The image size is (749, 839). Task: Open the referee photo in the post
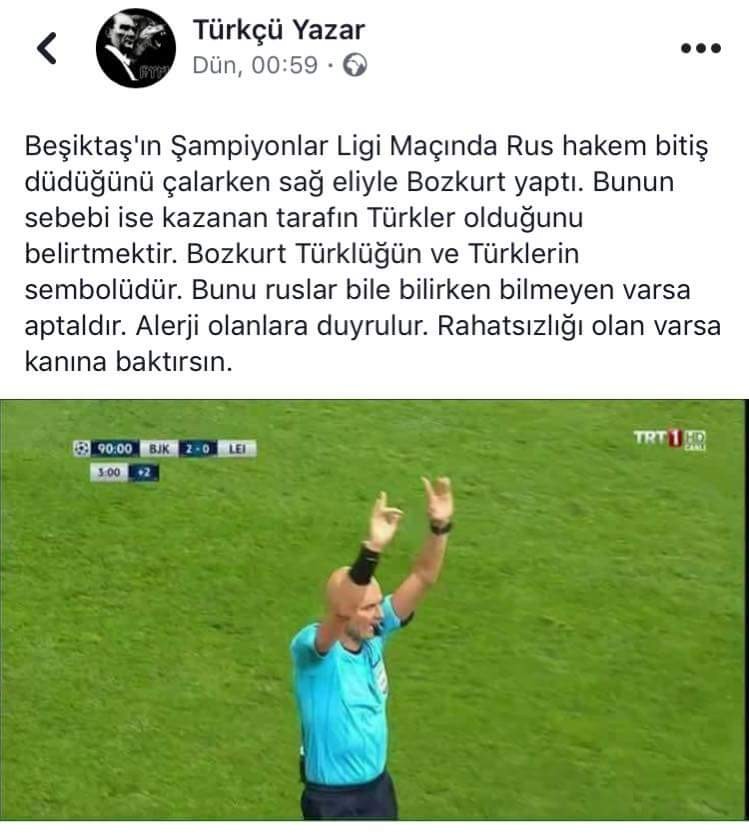coord(373,610)
